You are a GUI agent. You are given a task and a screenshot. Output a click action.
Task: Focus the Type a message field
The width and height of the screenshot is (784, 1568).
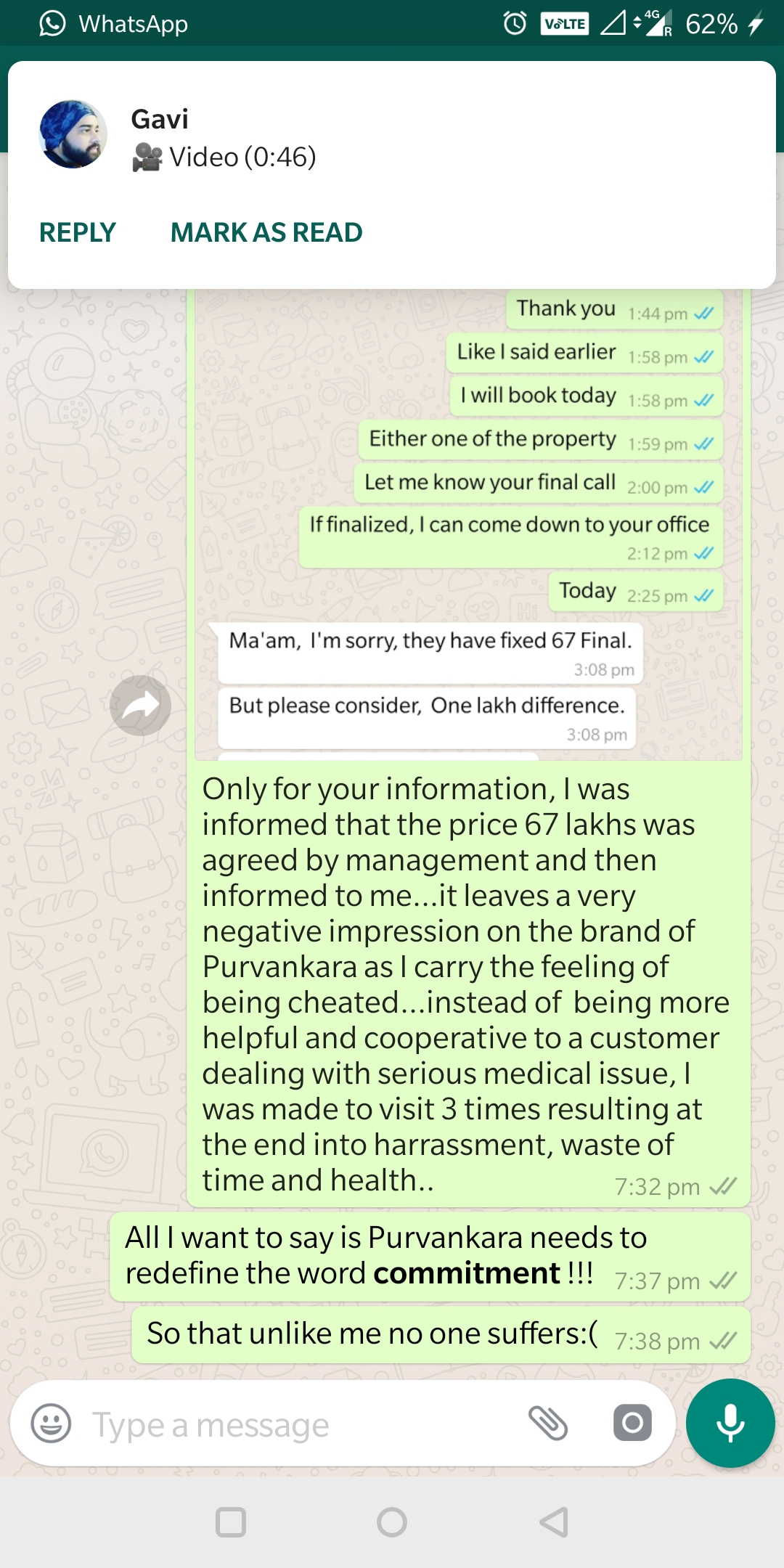coord(290,1425)
